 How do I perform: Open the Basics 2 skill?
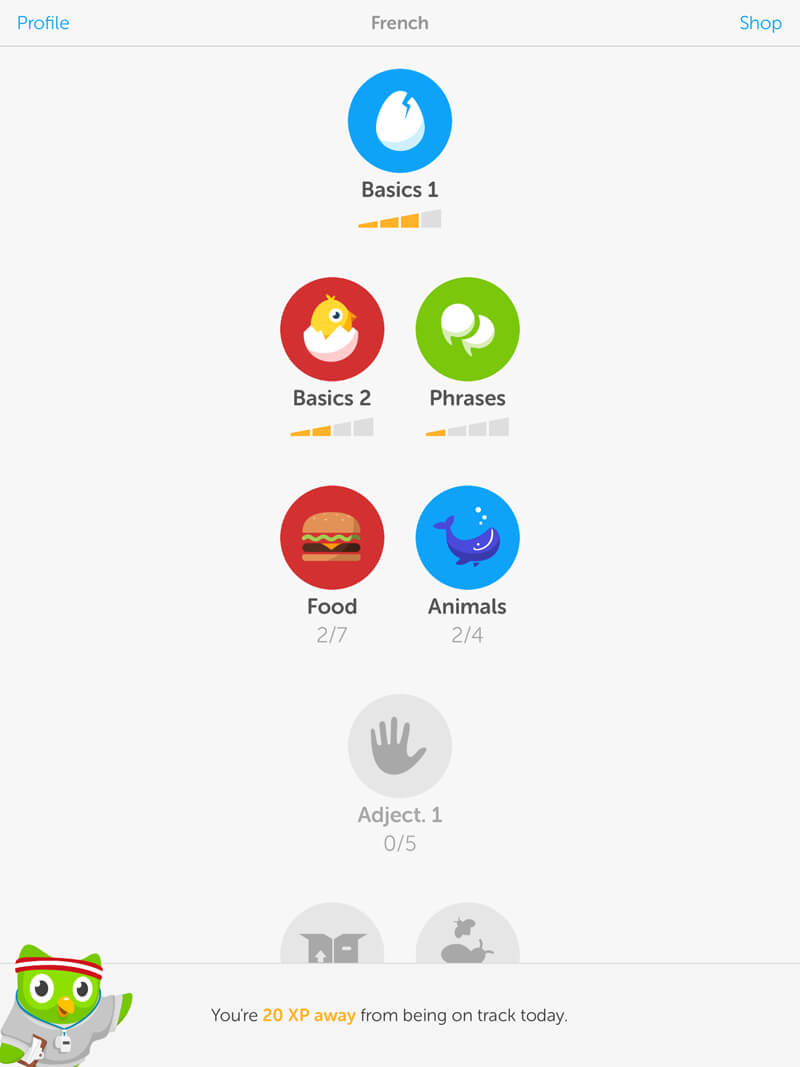click(x=332, y=330)
